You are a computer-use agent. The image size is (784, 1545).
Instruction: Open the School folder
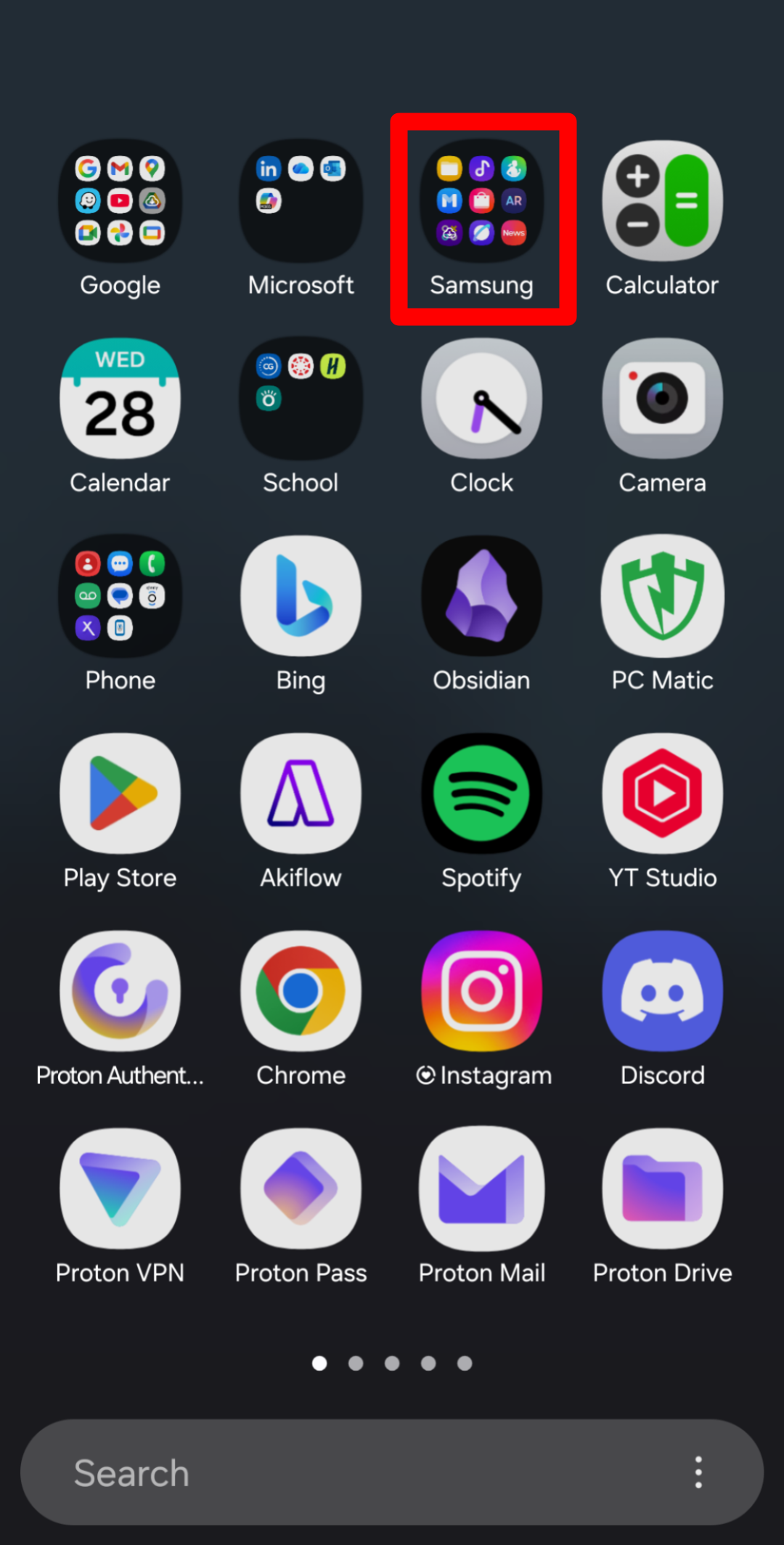[301, 398]
